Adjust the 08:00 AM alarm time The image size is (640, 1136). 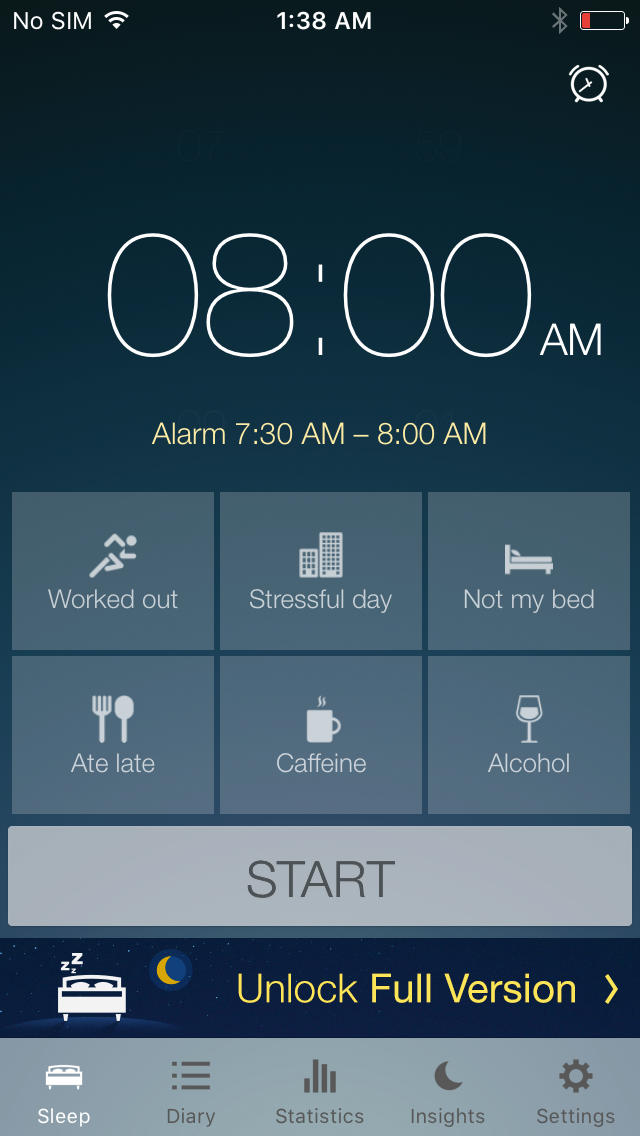click(x=354, y=295)
